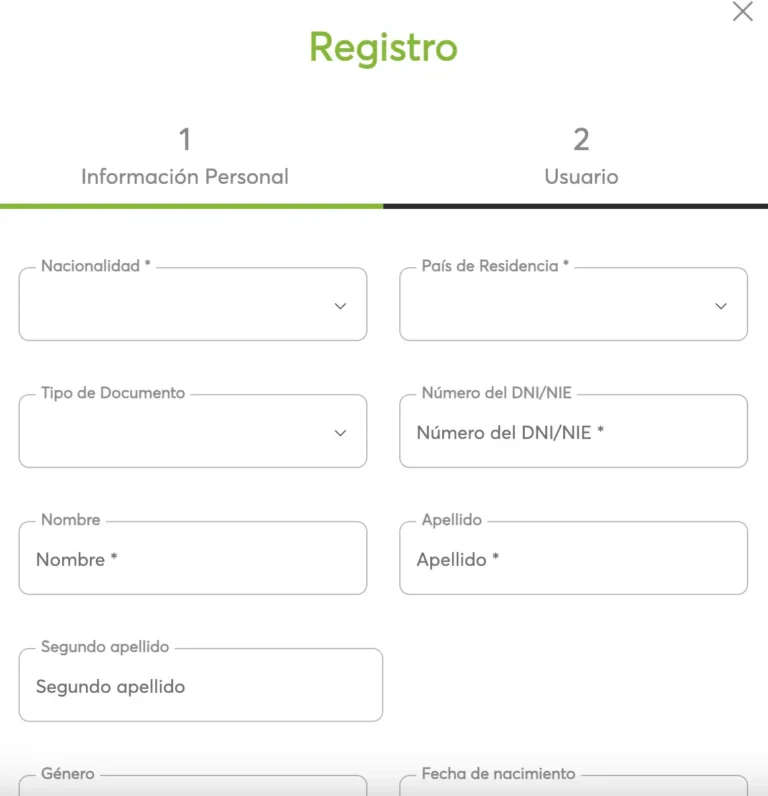The height and width of the screenshot is (796, 768).
Task: Select the Segundo apellido field
Action: (x=200, y=686)
